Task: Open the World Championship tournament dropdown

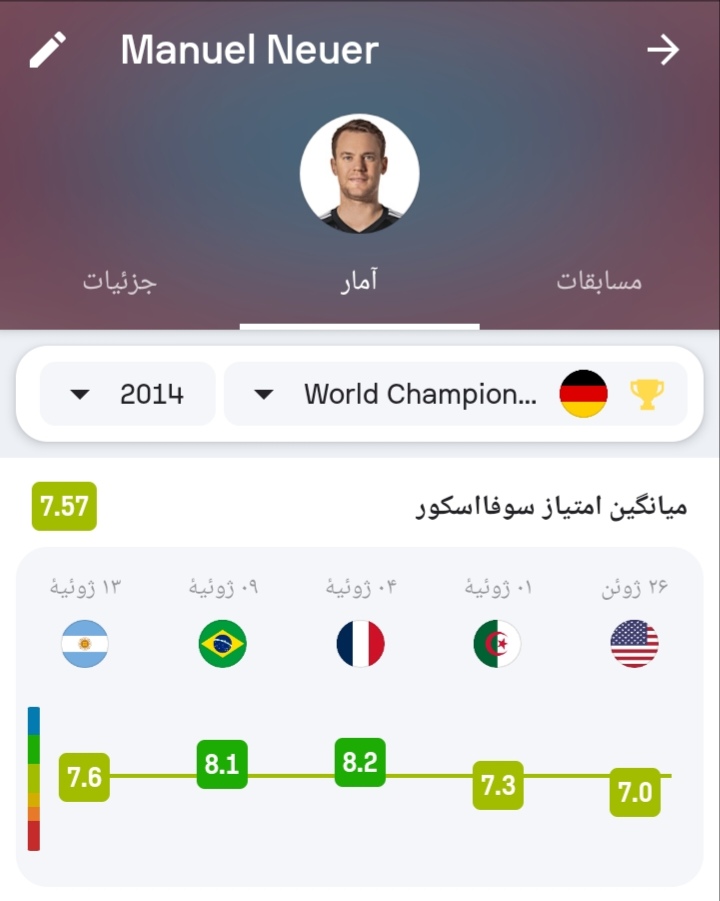Action: 455,394
